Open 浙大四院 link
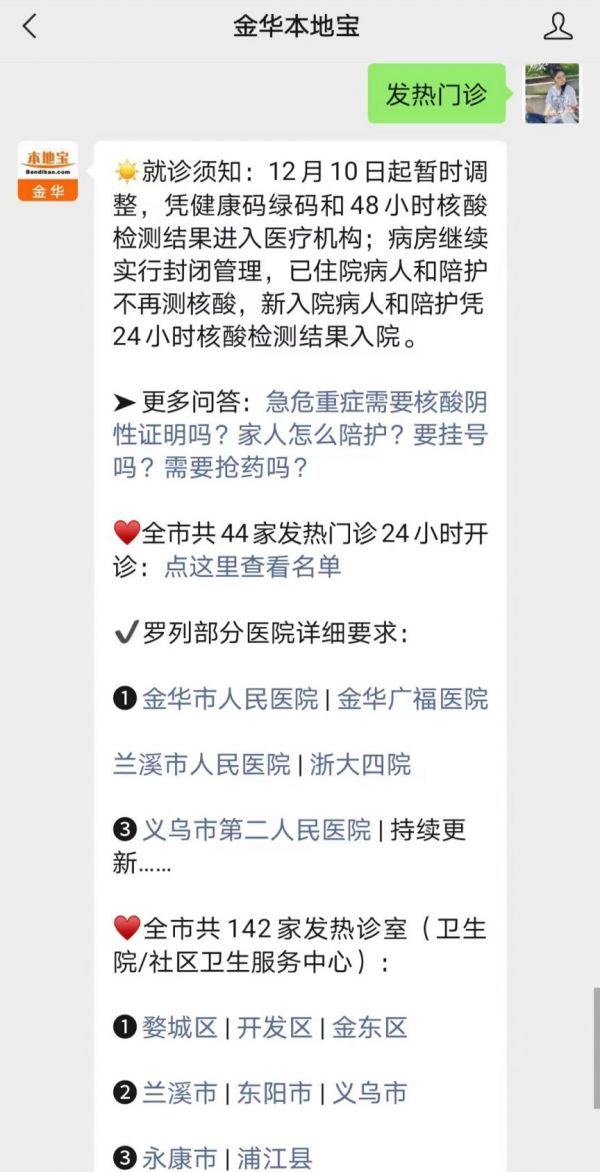The width and height of the screenshot is (600, 1172). click(x=360, y=765)
